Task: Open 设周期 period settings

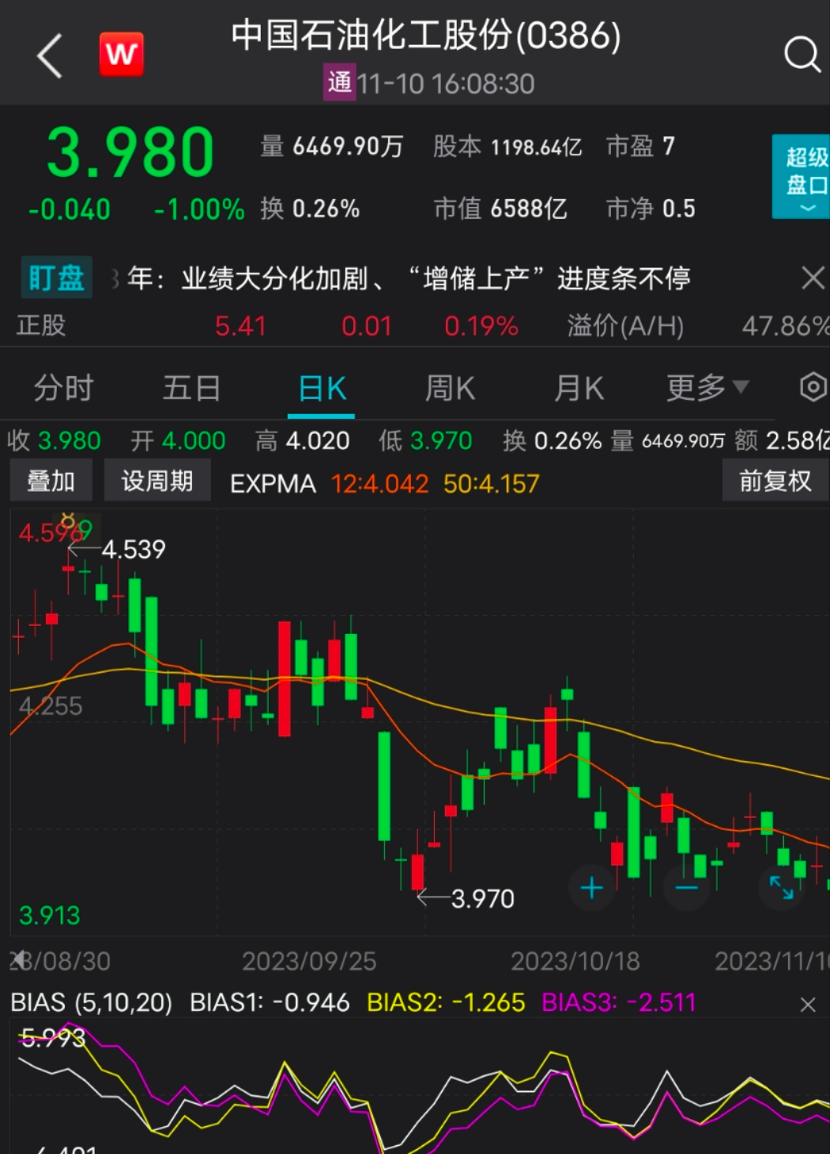Action: point(157,481)
